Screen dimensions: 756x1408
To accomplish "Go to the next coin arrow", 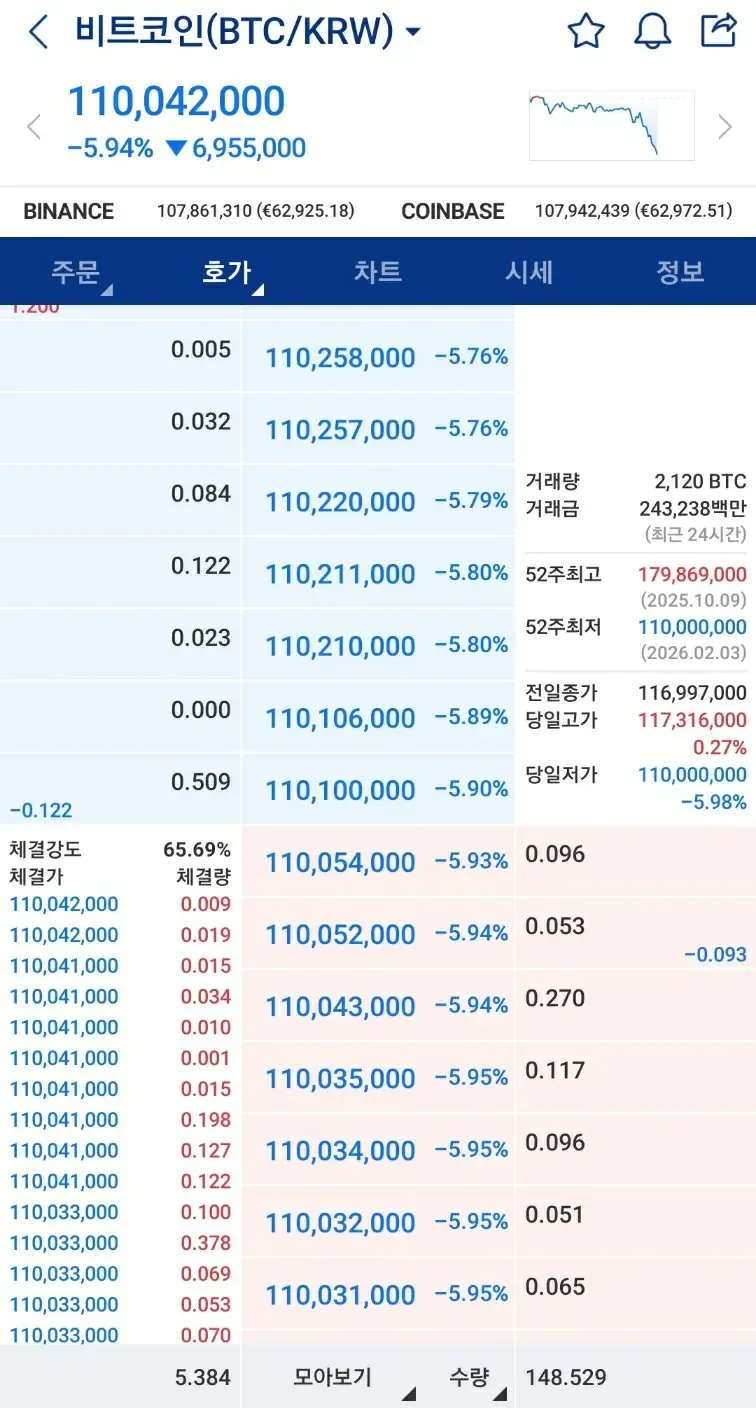I will [725, 127].
